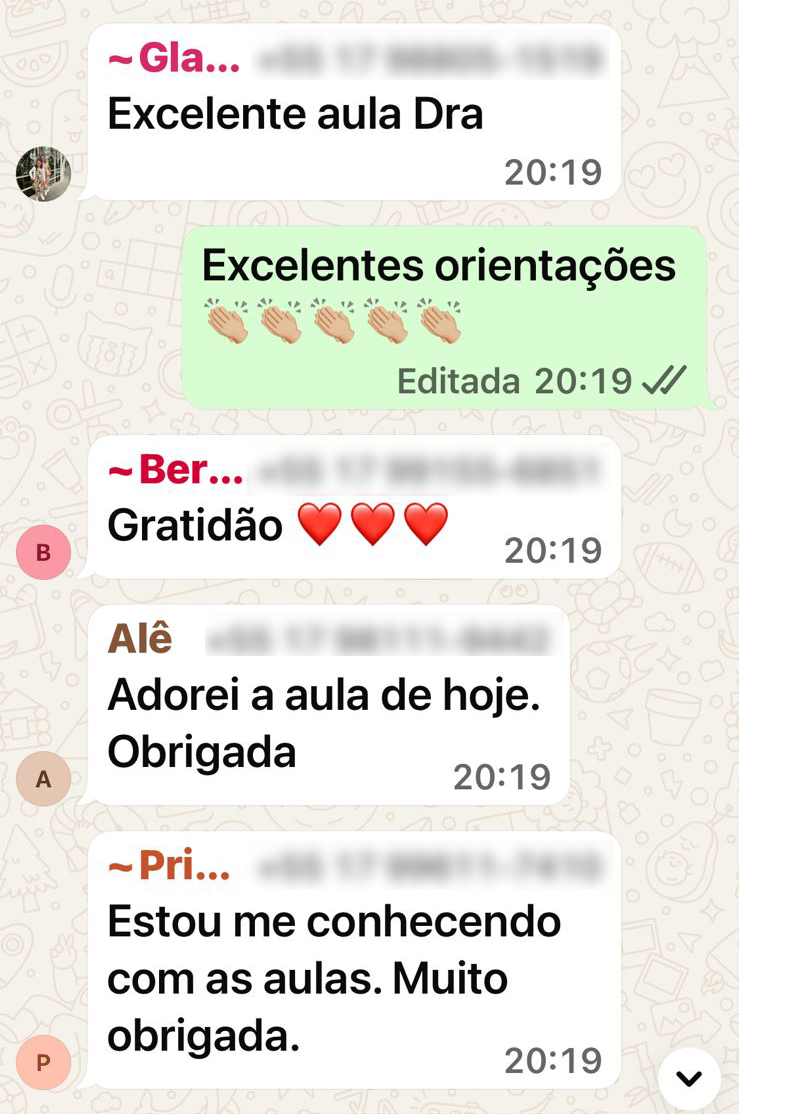Select the 'P' avatar circle next to Pri's message

44,1064
